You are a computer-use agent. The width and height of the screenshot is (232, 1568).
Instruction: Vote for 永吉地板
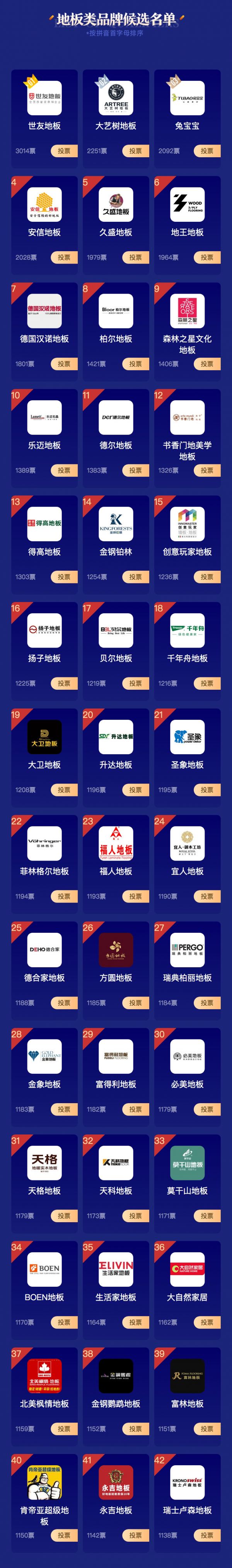135,1536
